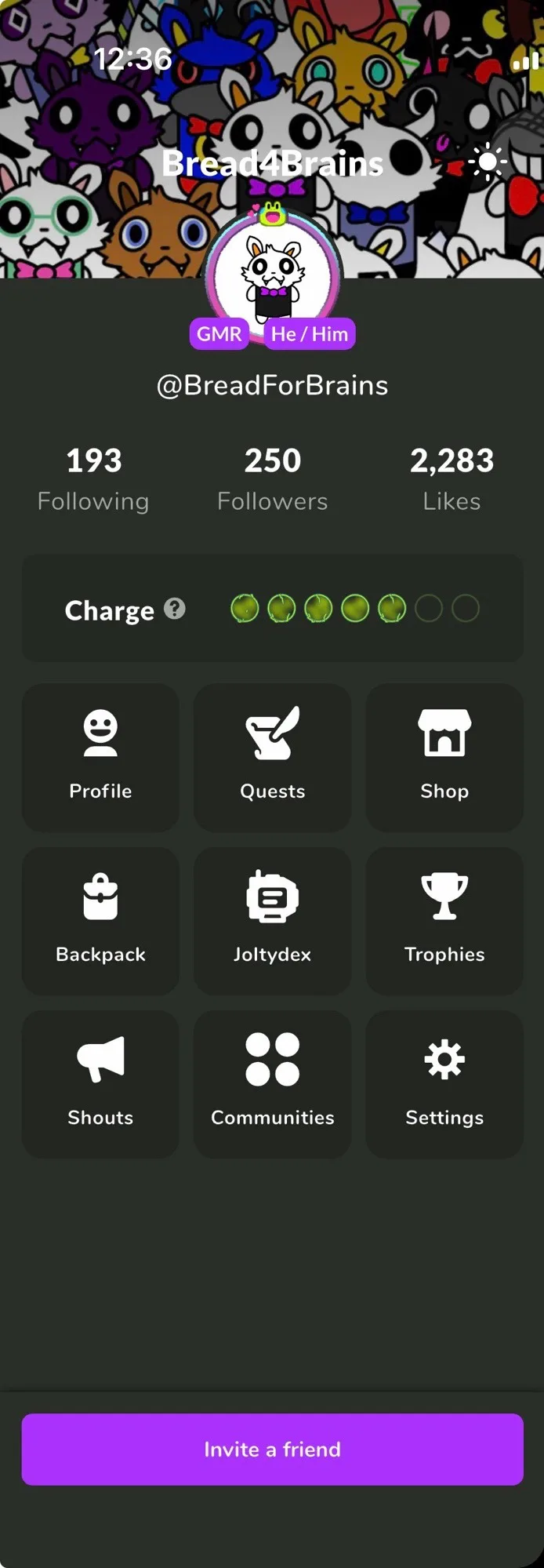View the Joltydex

point(272,920)
